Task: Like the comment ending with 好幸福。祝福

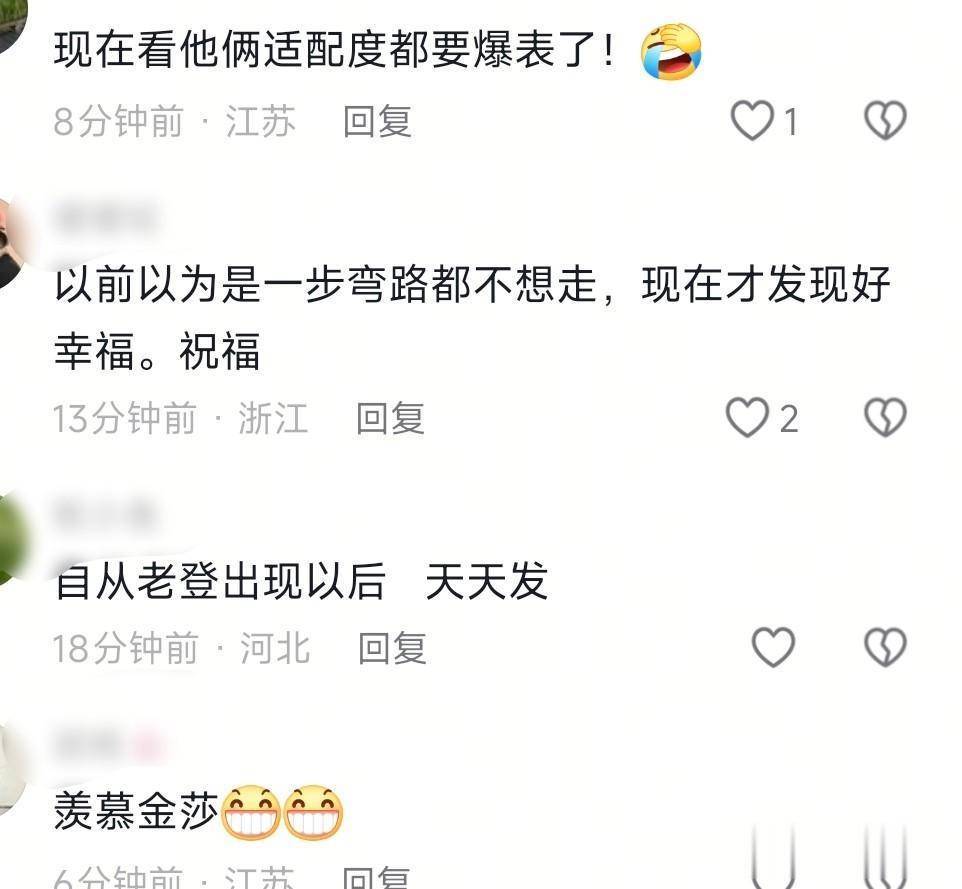Action: click(748, 418)
